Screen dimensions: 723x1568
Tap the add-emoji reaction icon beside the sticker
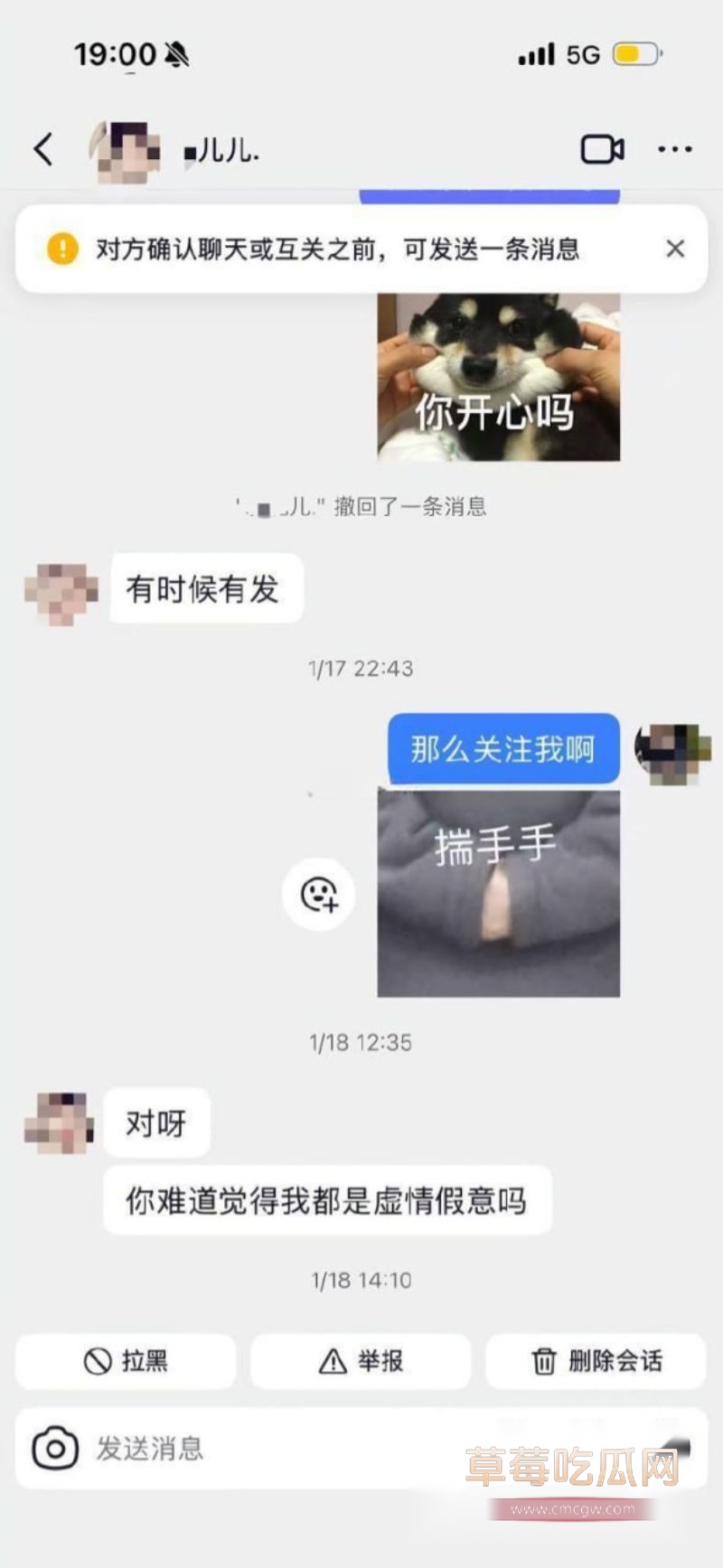tap(318, 894)
